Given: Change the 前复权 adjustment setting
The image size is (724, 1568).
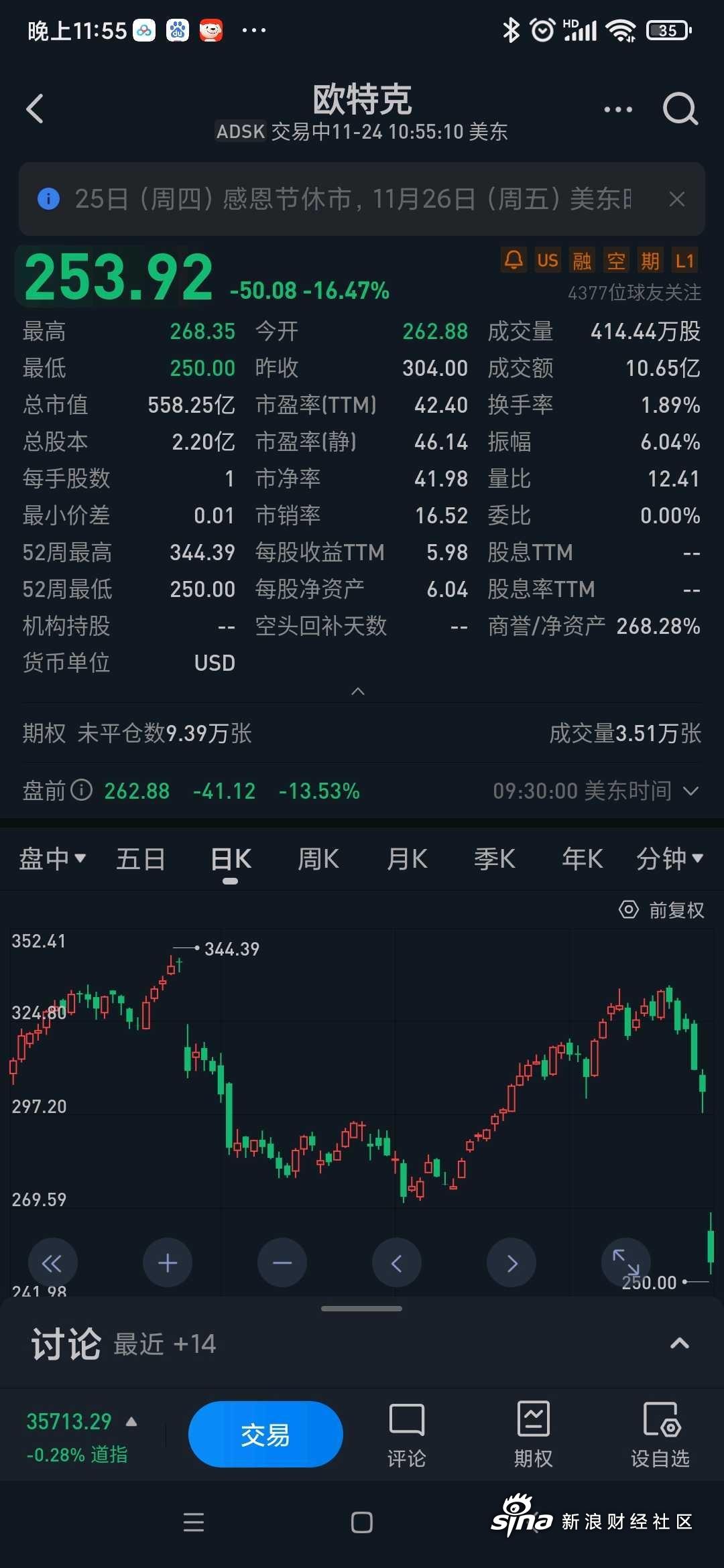Looking at the screenshot, I should [662, 910].
